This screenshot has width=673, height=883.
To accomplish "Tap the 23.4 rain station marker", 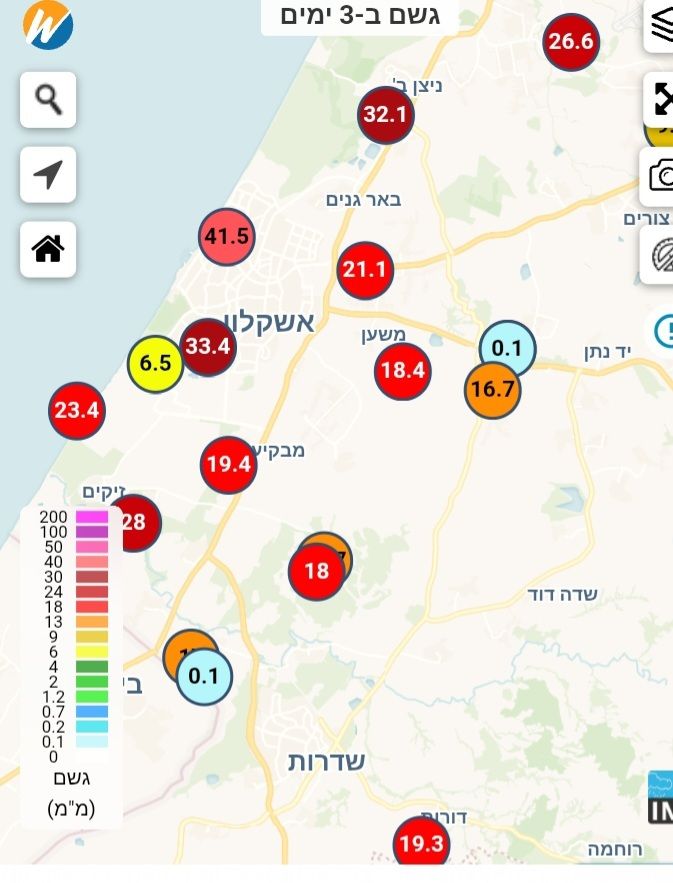I will [x=77, y=410].
